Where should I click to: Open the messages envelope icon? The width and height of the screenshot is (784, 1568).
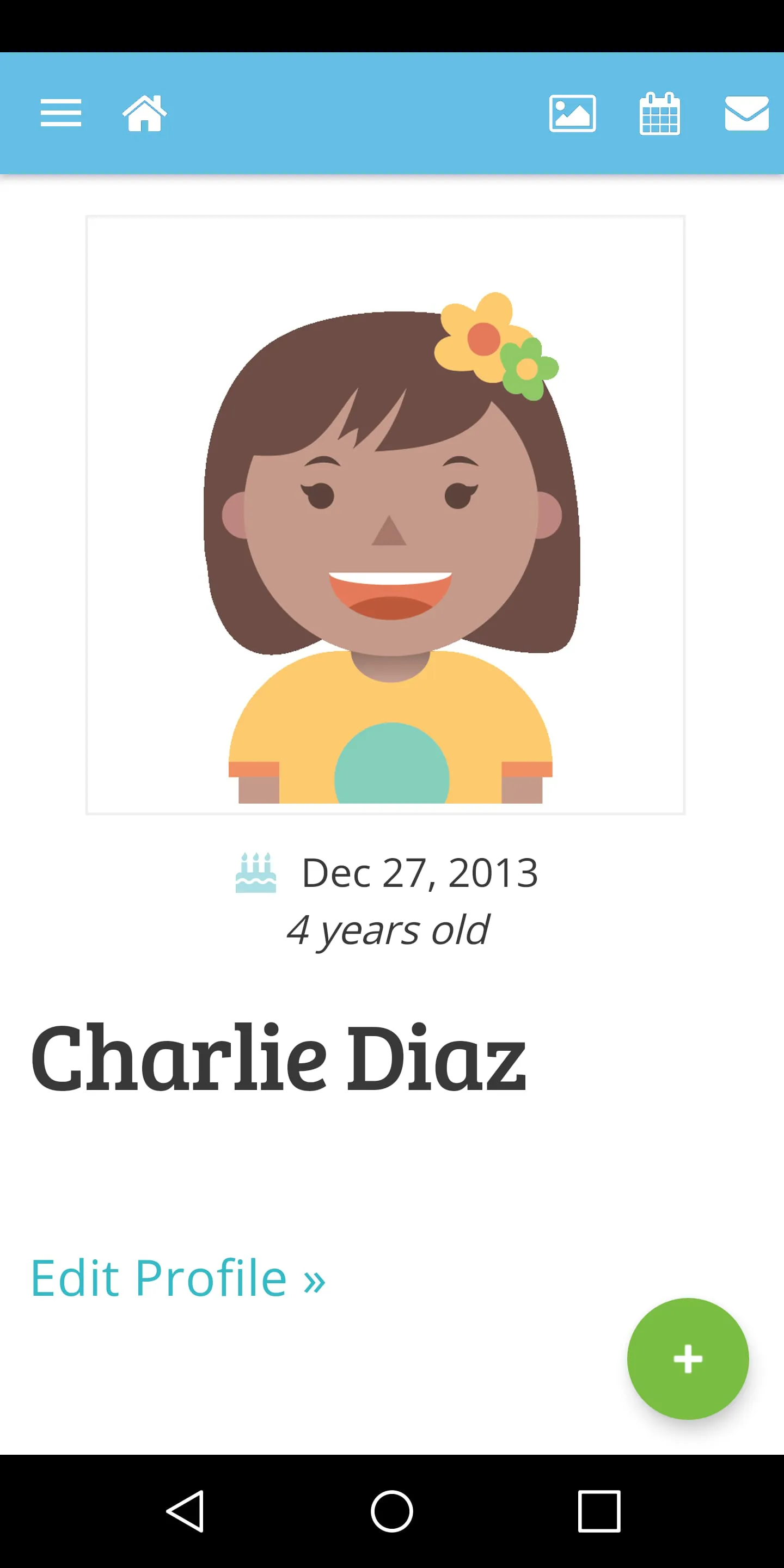point(746,113)
